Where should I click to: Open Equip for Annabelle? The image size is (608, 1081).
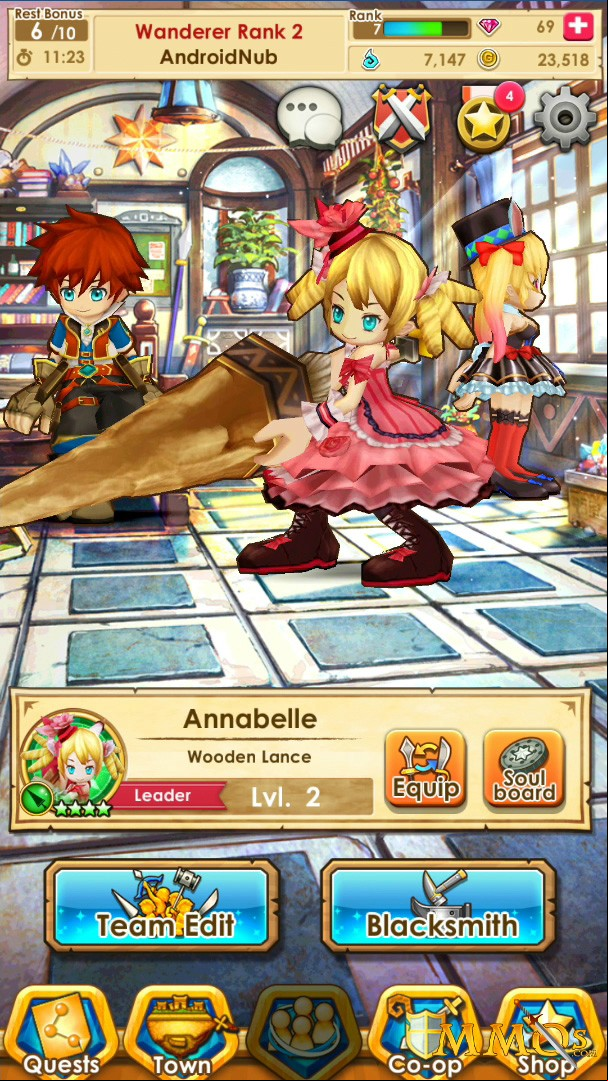click(425, 768)
